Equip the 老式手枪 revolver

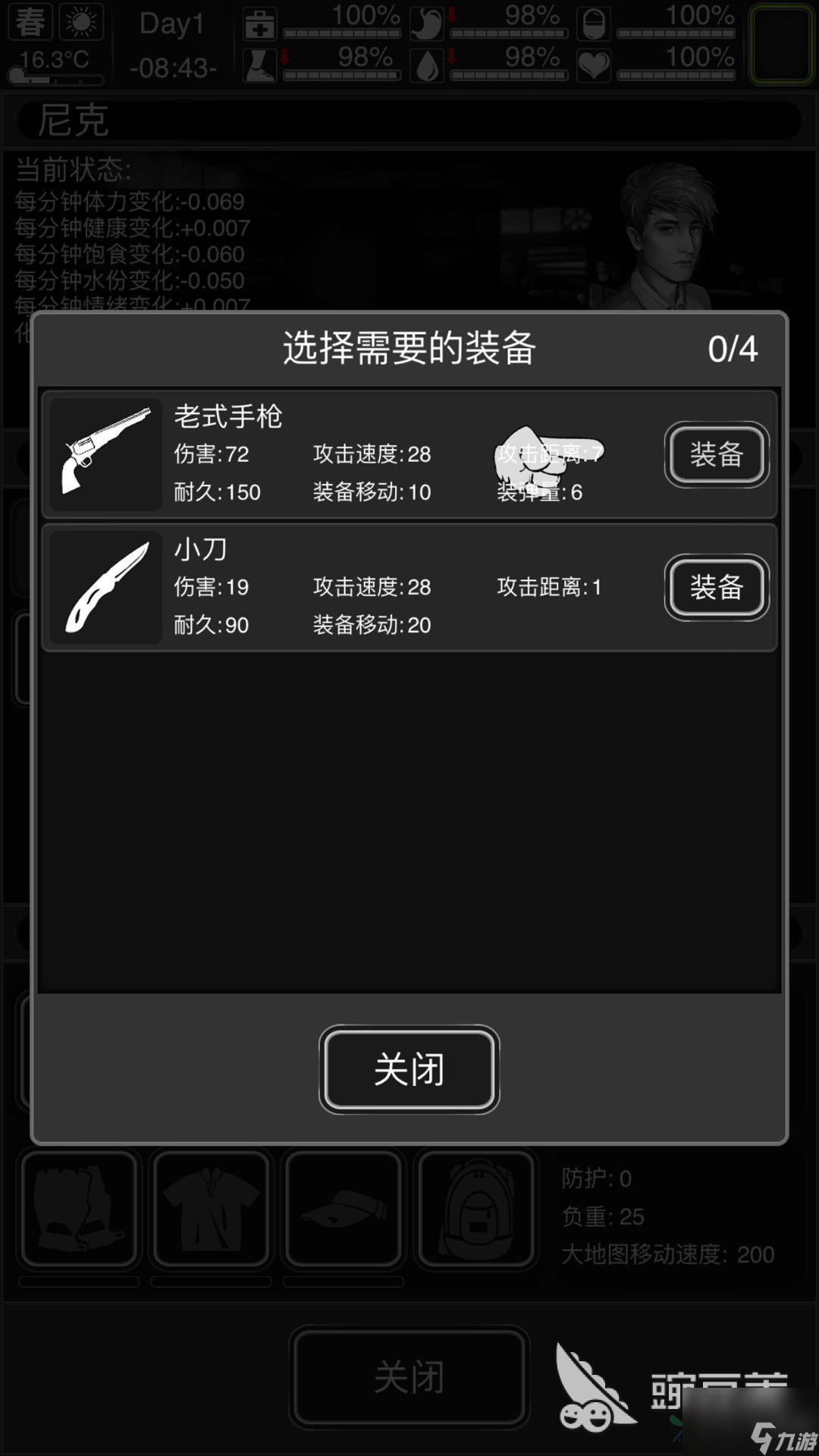716,454
